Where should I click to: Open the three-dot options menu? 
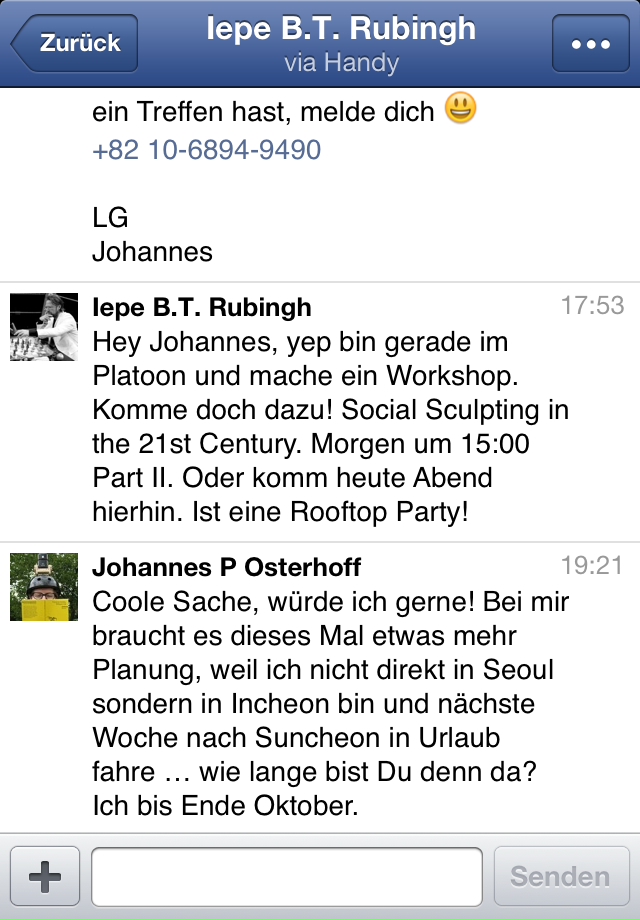click(591, 44)
